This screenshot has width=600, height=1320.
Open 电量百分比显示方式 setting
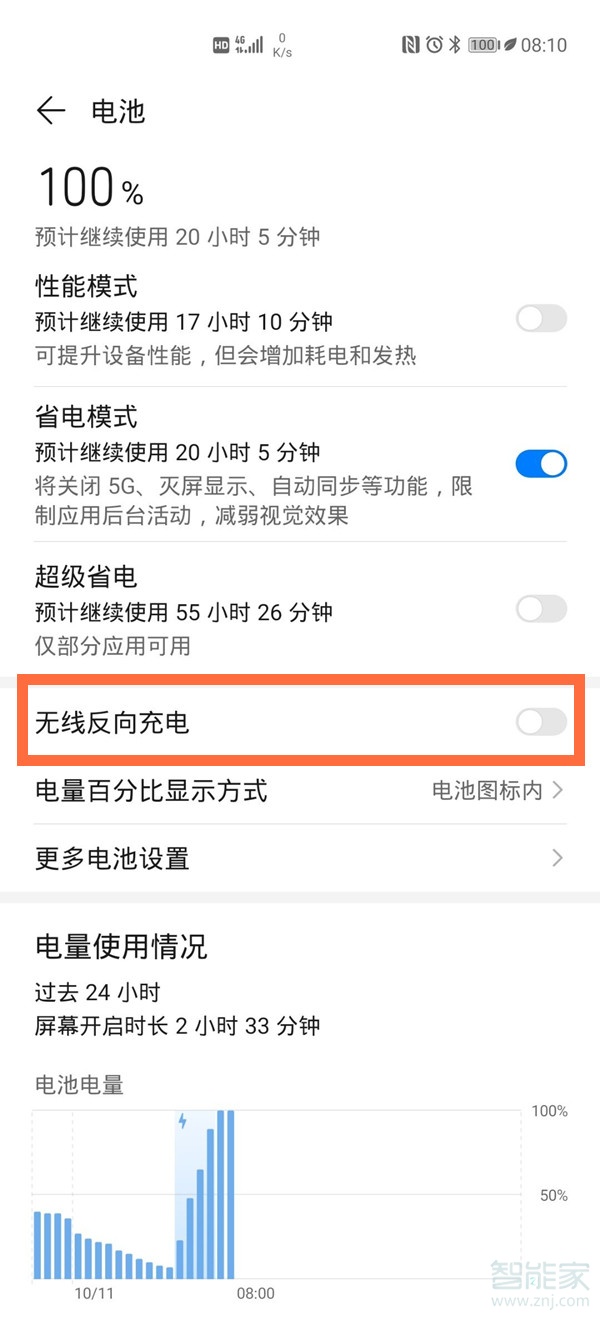coord(300,791)
